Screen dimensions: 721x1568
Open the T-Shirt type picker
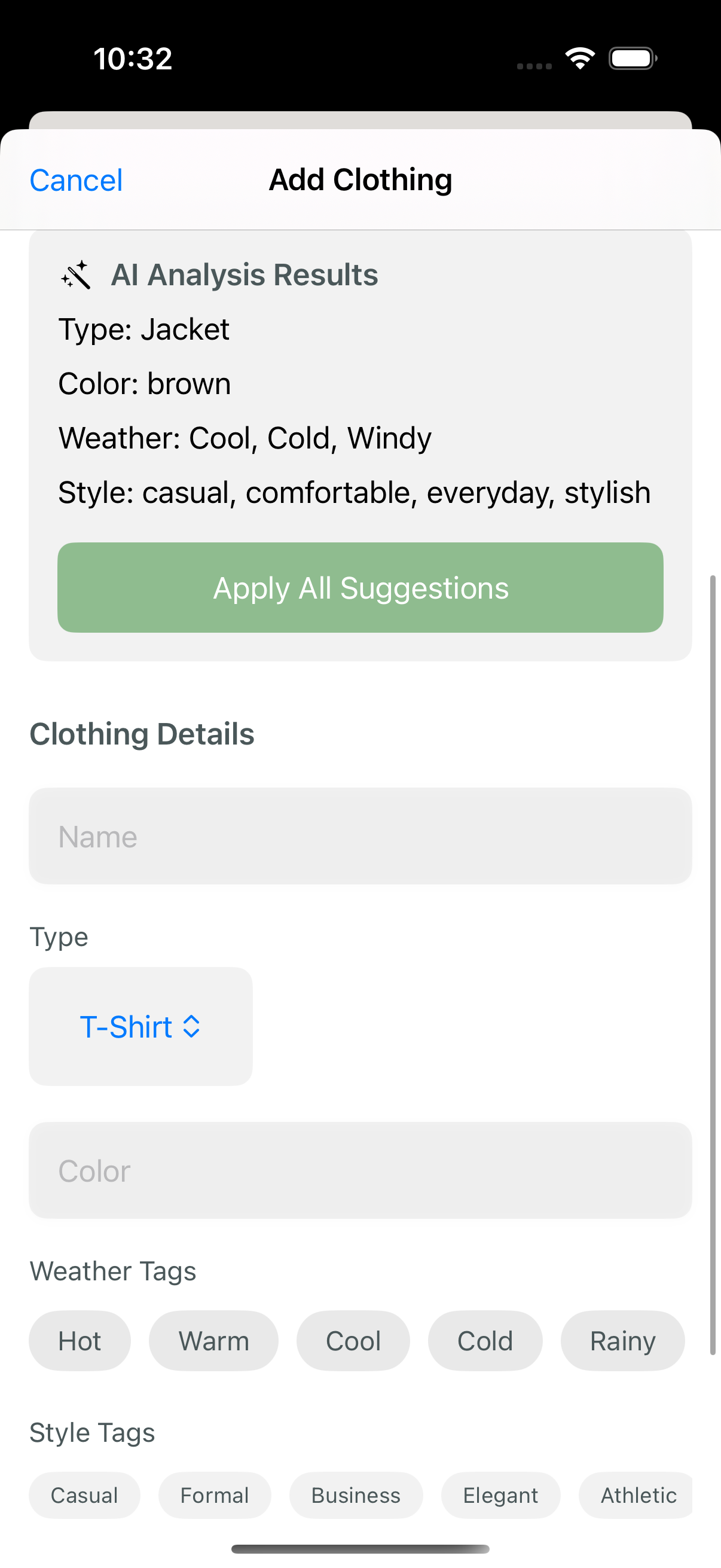[x=140, y=1026]
